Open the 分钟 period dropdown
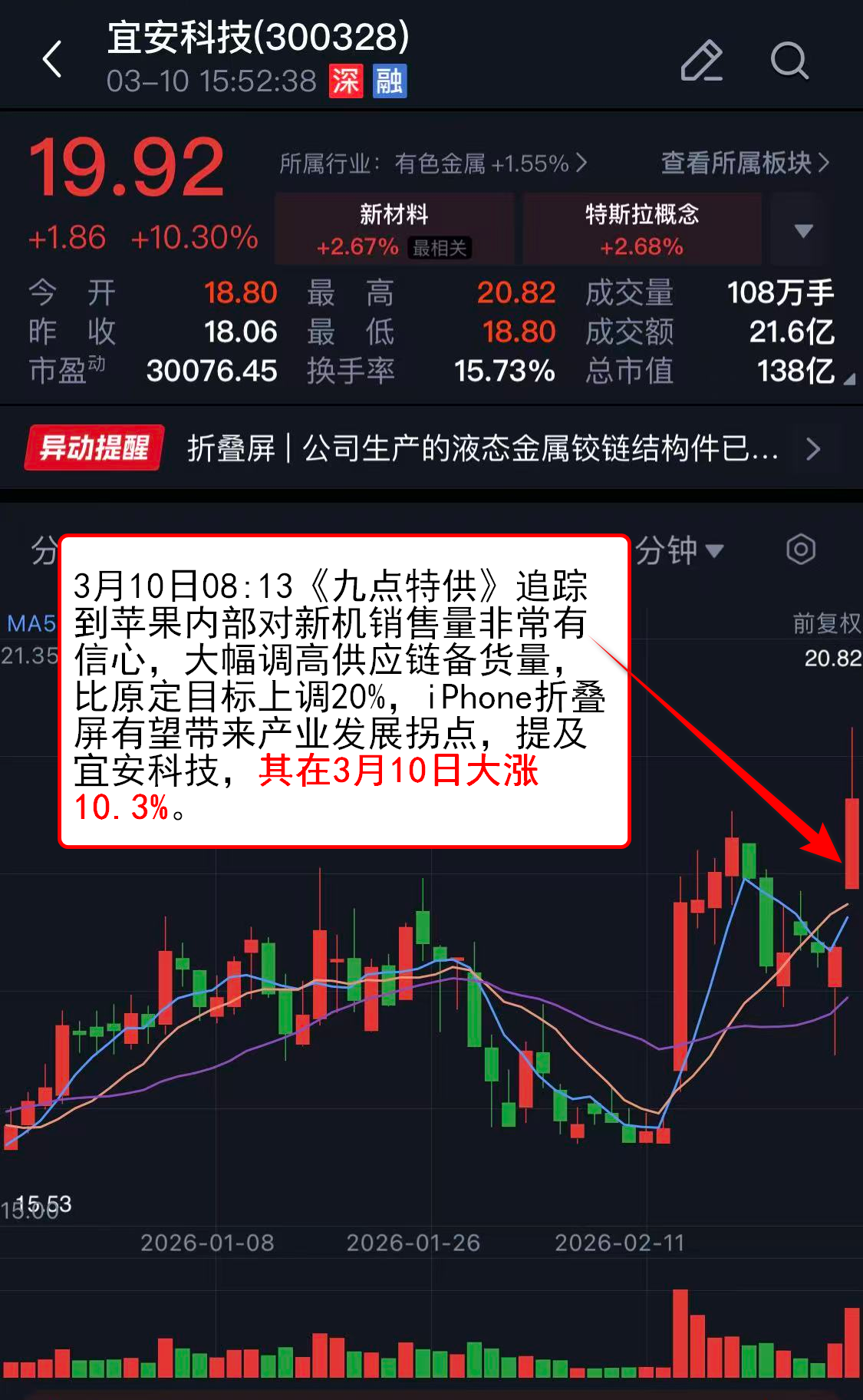The image size is (863, 1400). pyautogui.click(x=680, y=550)
